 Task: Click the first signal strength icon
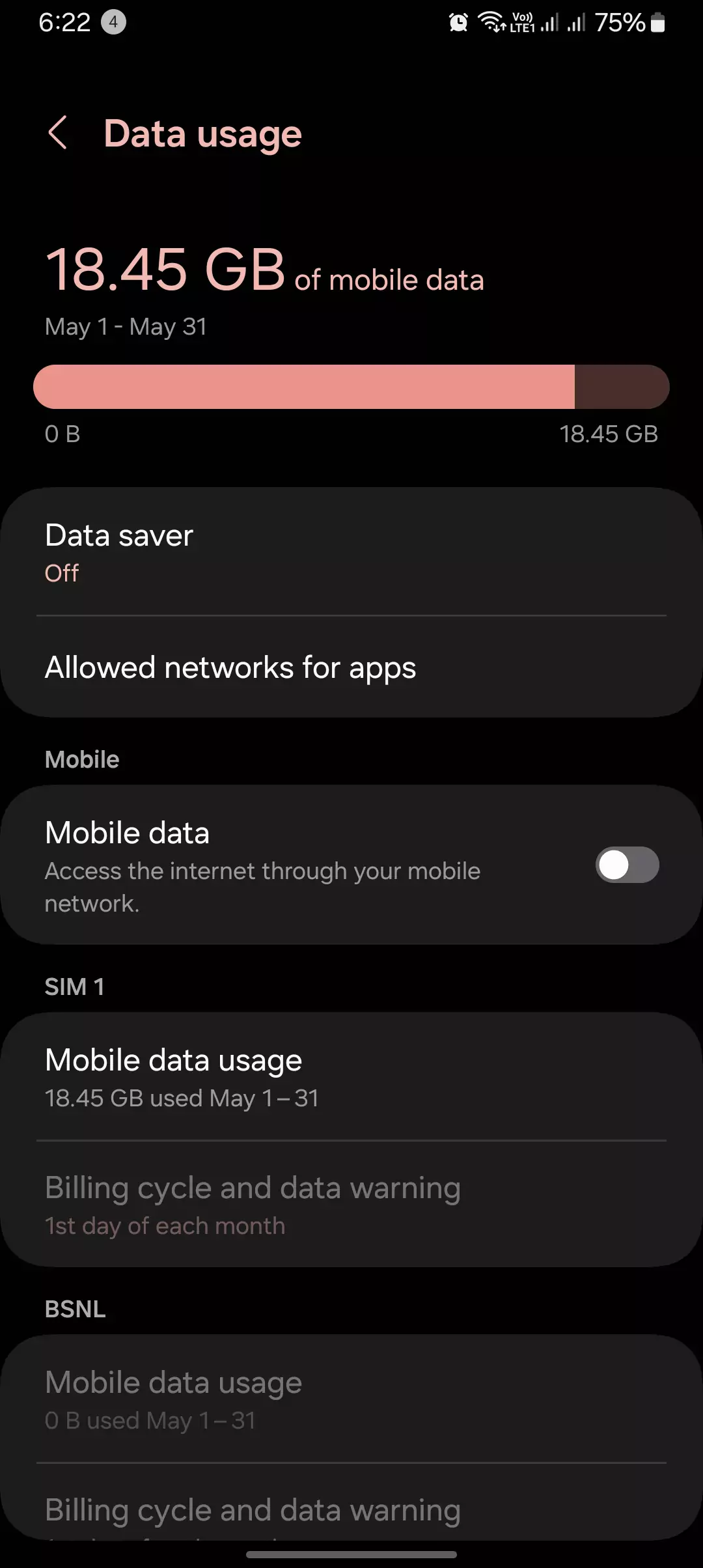(550, 21)
